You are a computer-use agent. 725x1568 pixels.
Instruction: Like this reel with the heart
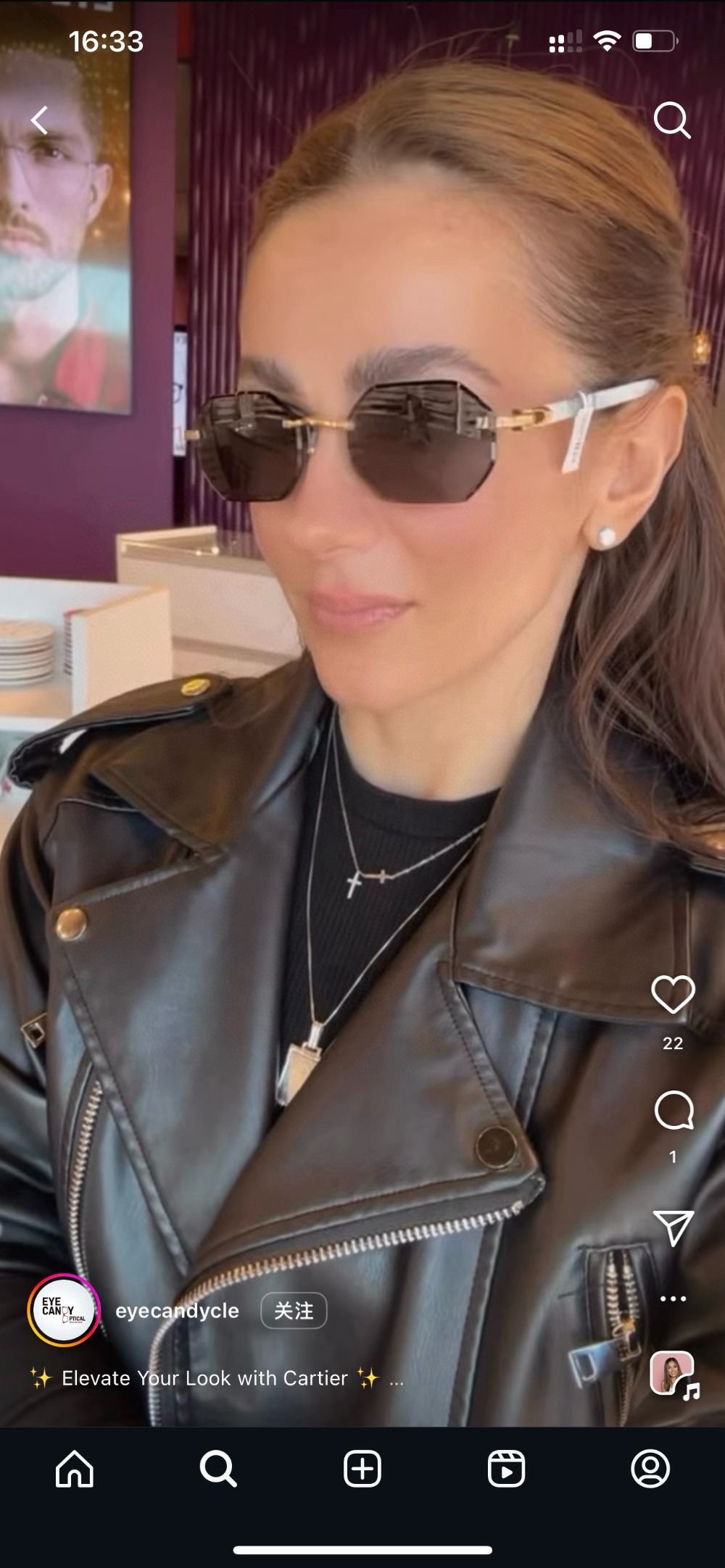[x=673, y=995]
